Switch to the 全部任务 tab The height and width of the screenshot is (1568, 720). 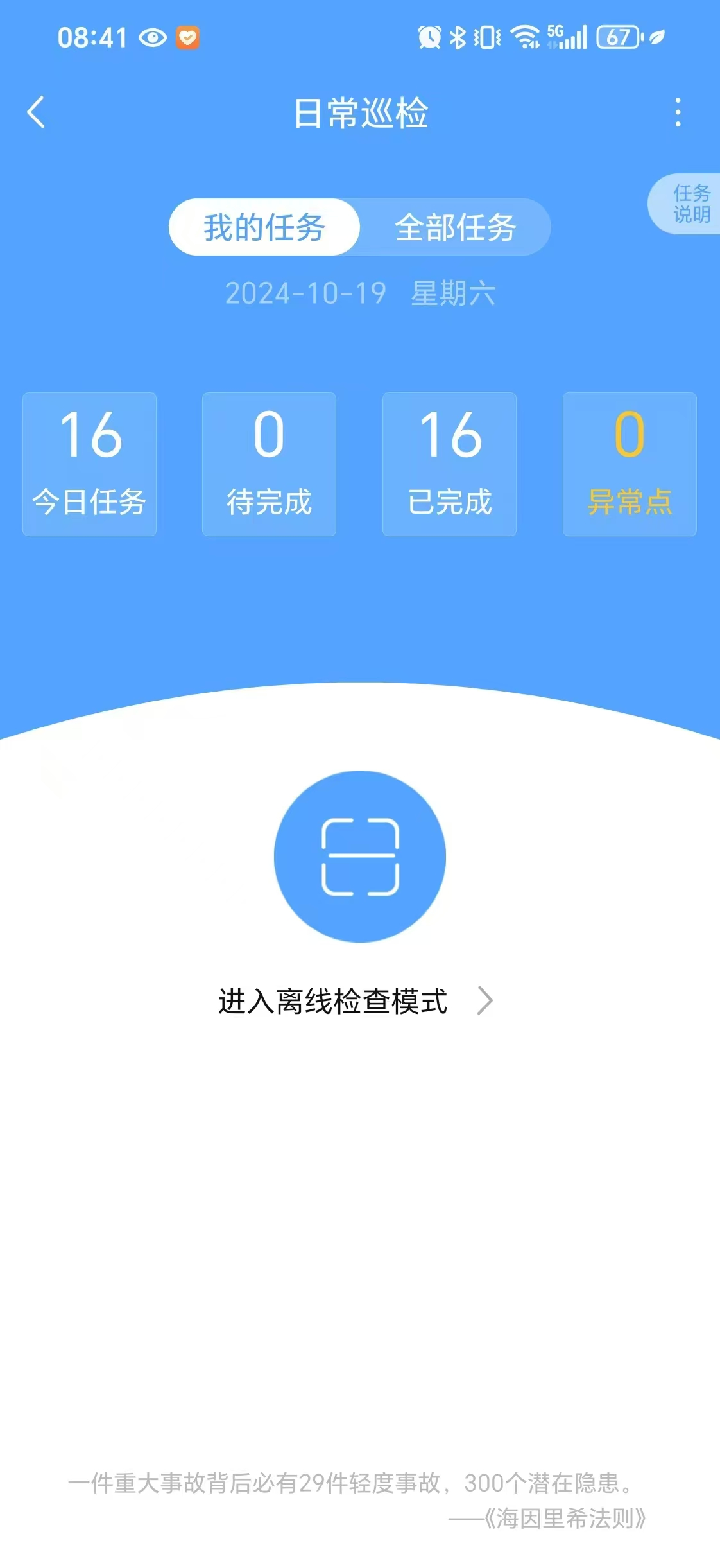tap(455, 227)
